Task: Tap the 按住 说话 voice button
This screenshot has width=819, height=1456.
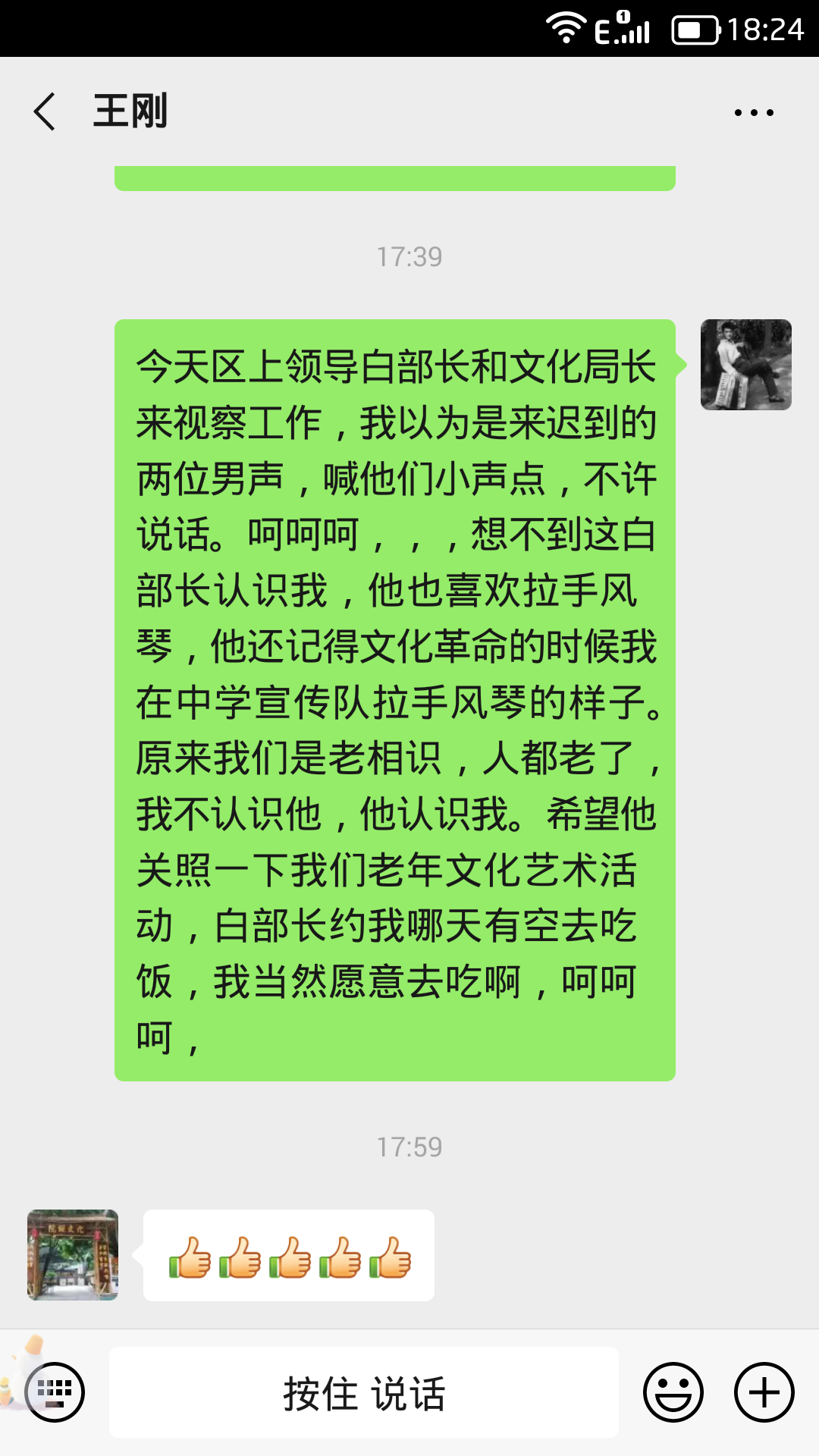Action: coord(364,1393)
